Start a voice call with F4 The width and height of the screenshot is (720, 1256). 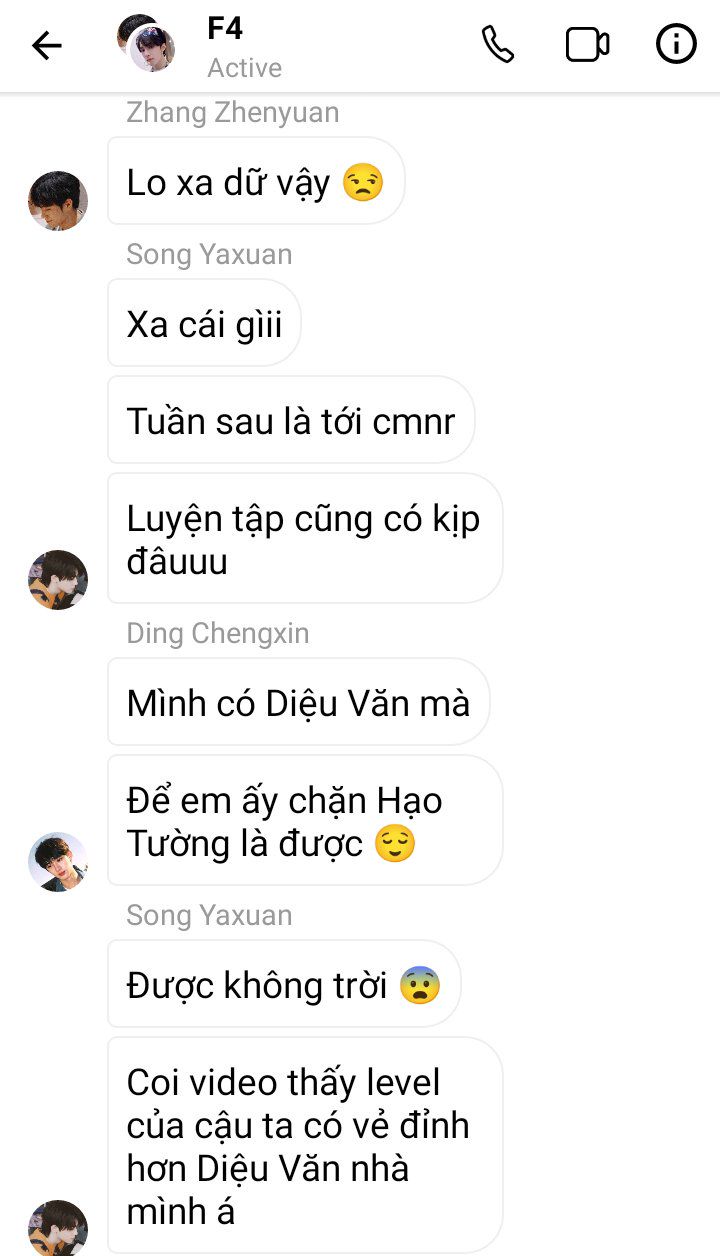pos(497,45)
